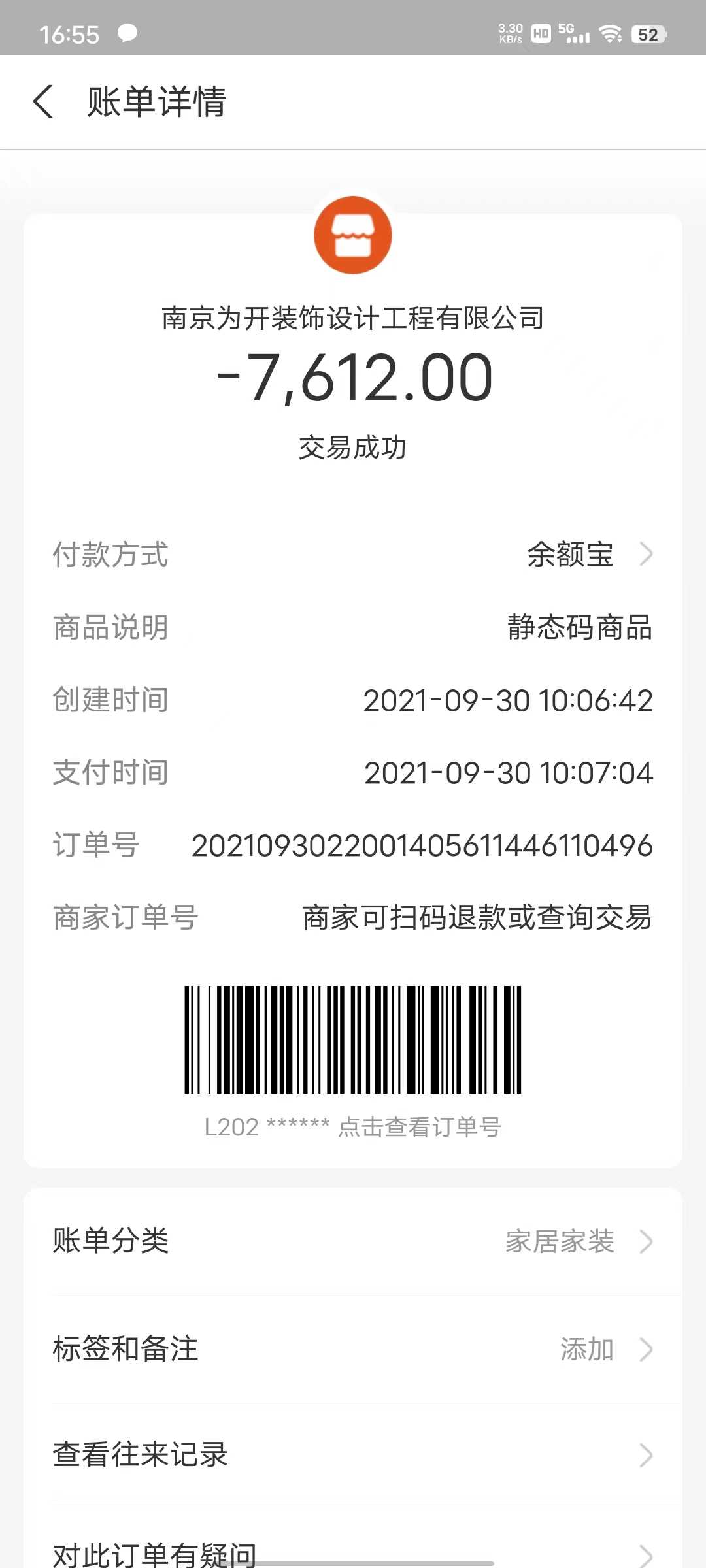Go back from 账单详情 page
The width and height of the screenshot is (706, 1568).
(x=43, y=102)
